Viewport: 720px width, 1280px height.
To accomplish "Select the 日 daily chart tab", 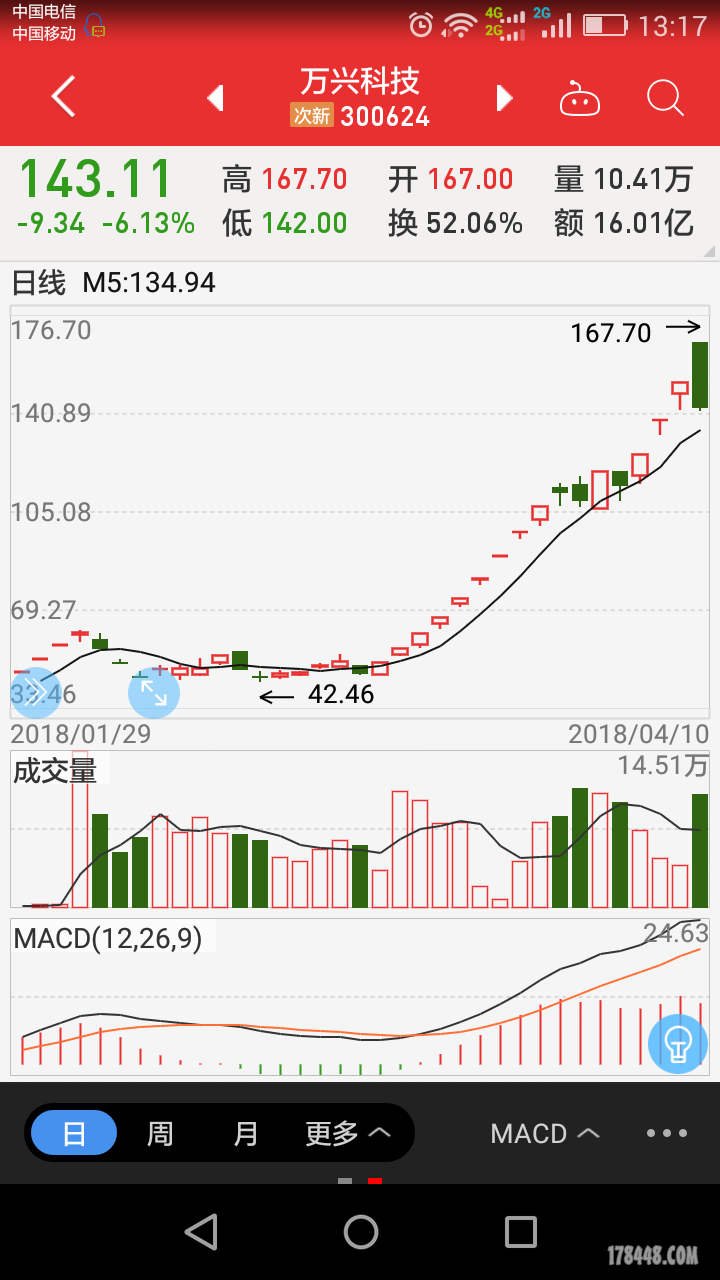I will point(74,1133).
